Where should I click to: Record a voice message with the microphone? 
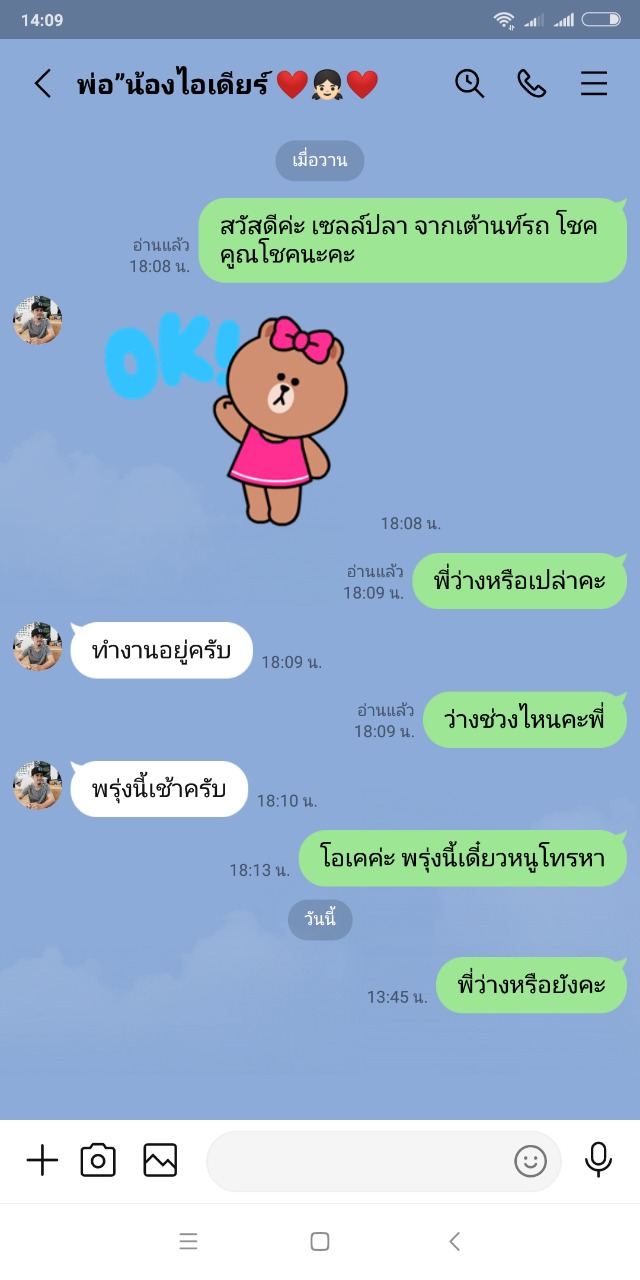(598, 1160)
